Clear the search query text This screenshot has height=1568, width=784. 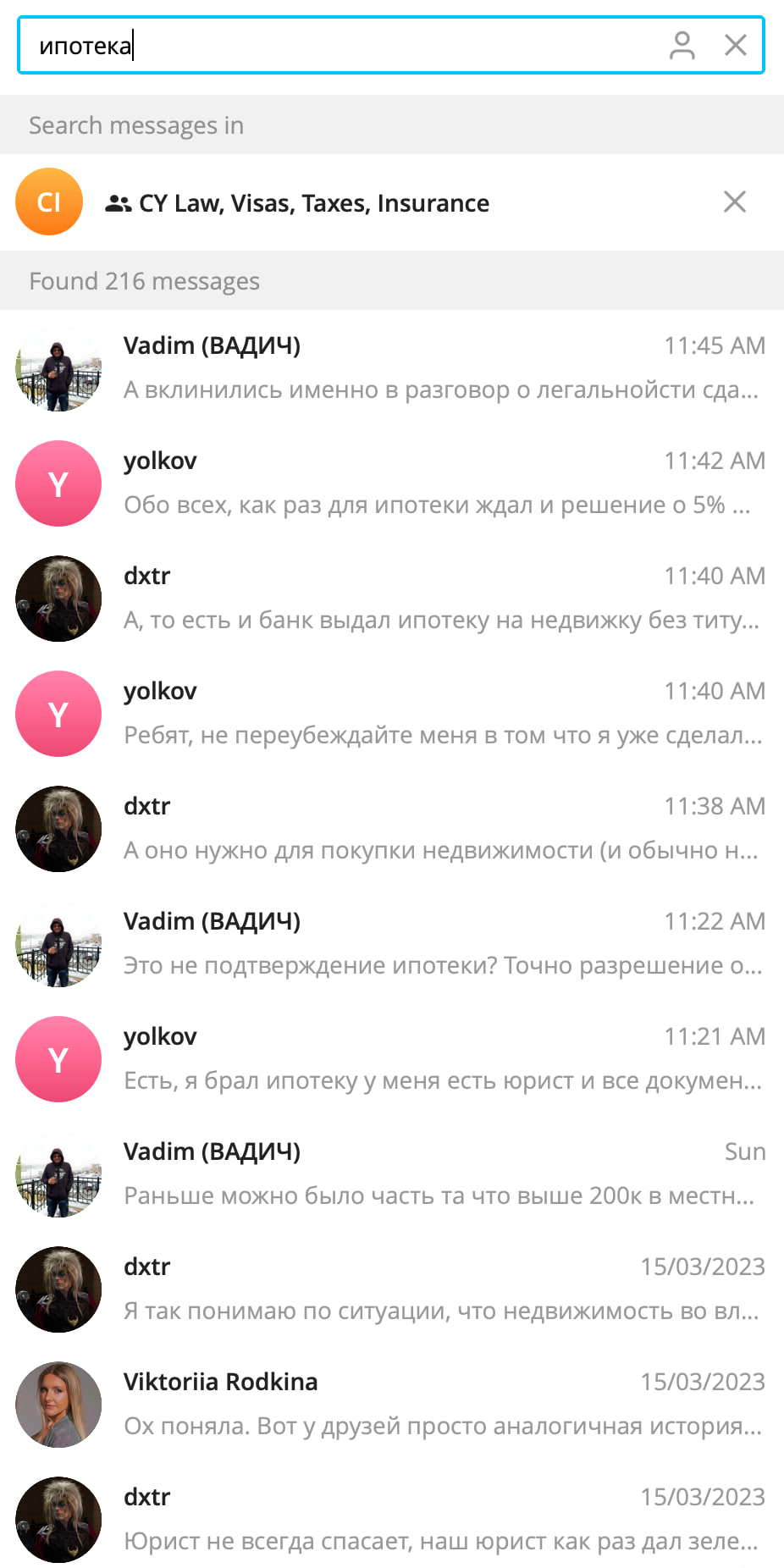point(736,46)
